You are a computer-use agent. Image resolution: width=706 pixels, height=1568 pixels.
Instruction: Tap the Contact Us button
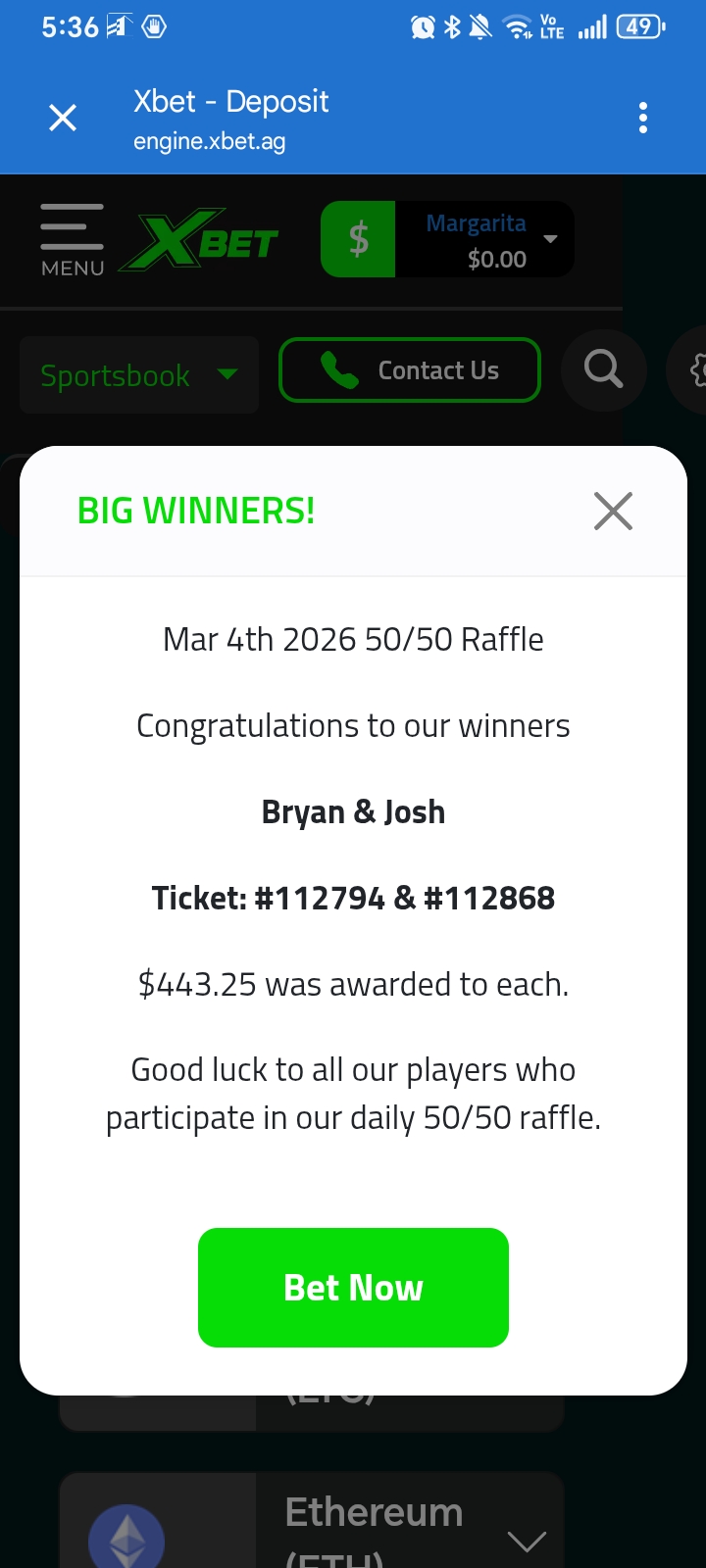[410, 370]
